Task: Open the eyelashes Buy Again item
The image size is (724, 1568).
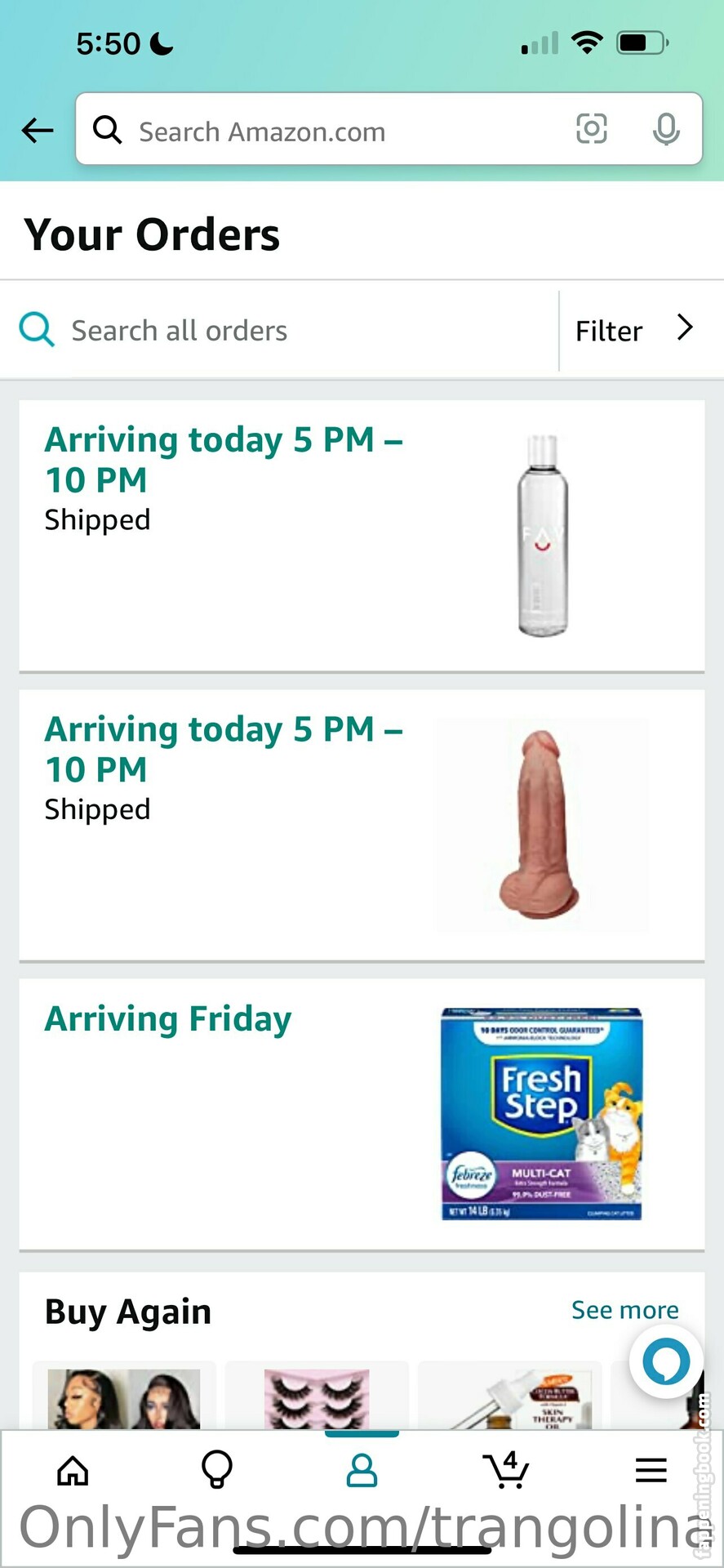Action: click(x=317, y=1396)
